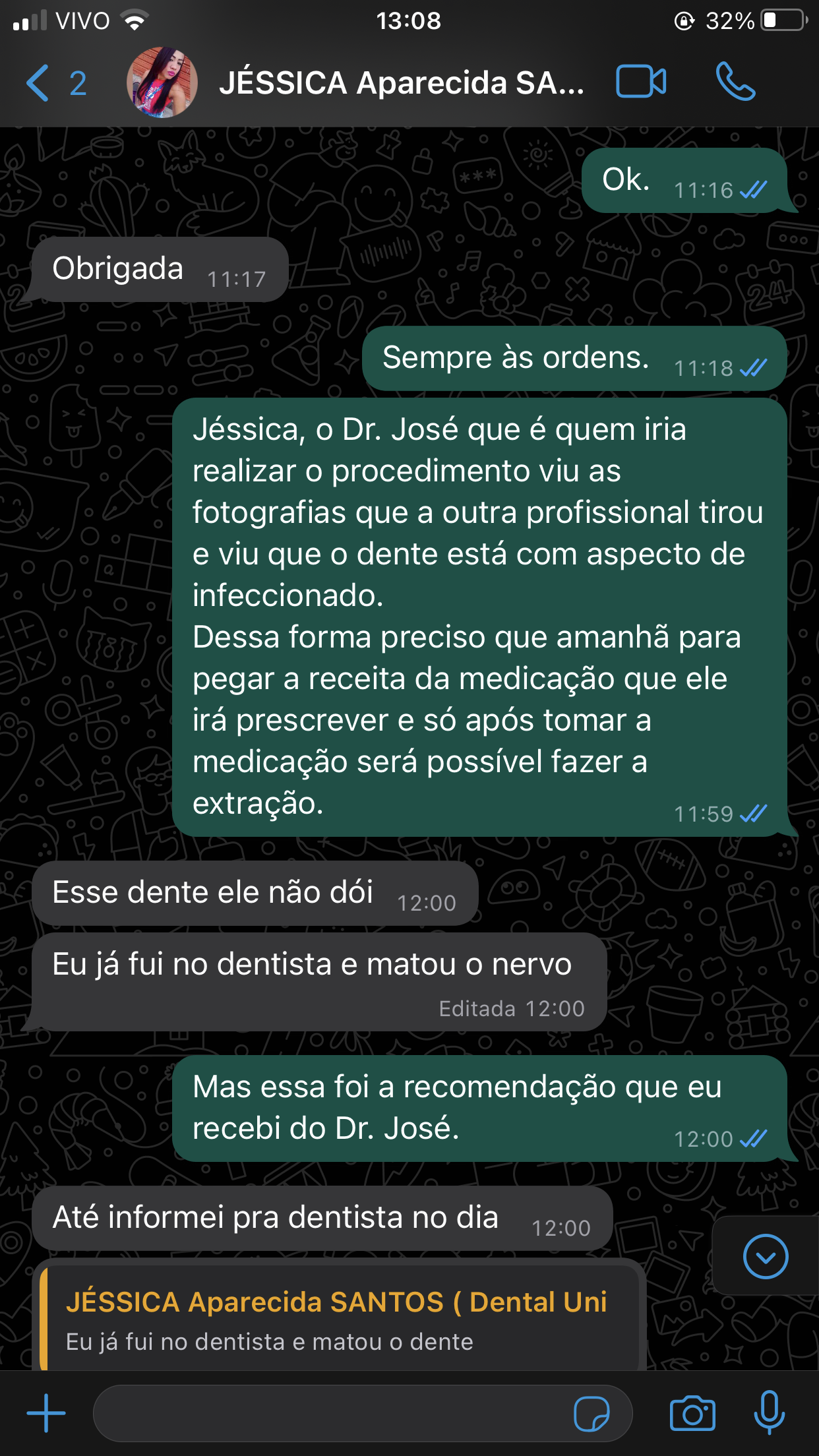Open the sticker picker
Viewport: 819px width, 1456px height.
tap(591, 1414)
